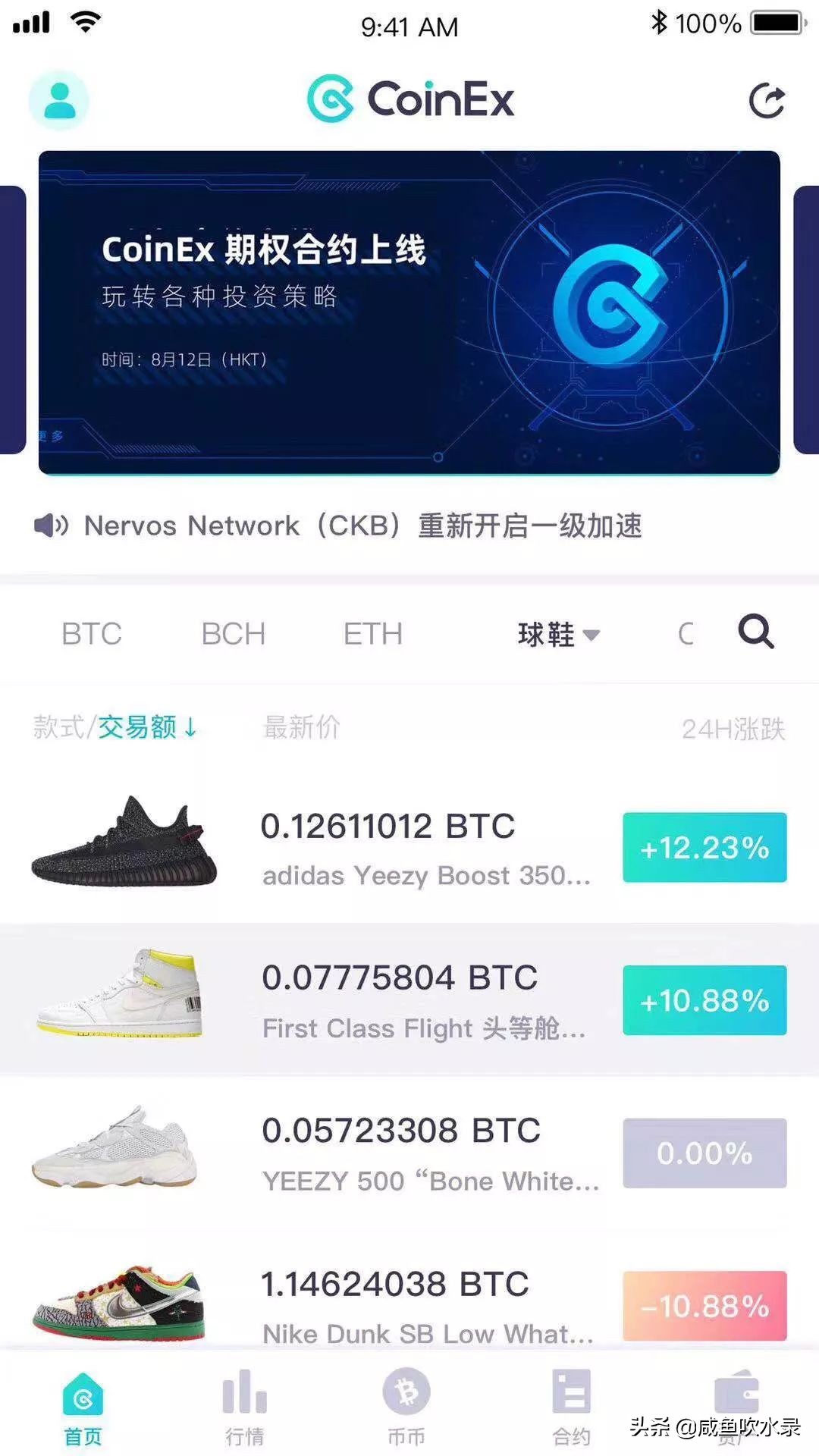Tap the -10.88% badge on Nike Dunk SB
819x1456 pixels.
click(703, 1306)
